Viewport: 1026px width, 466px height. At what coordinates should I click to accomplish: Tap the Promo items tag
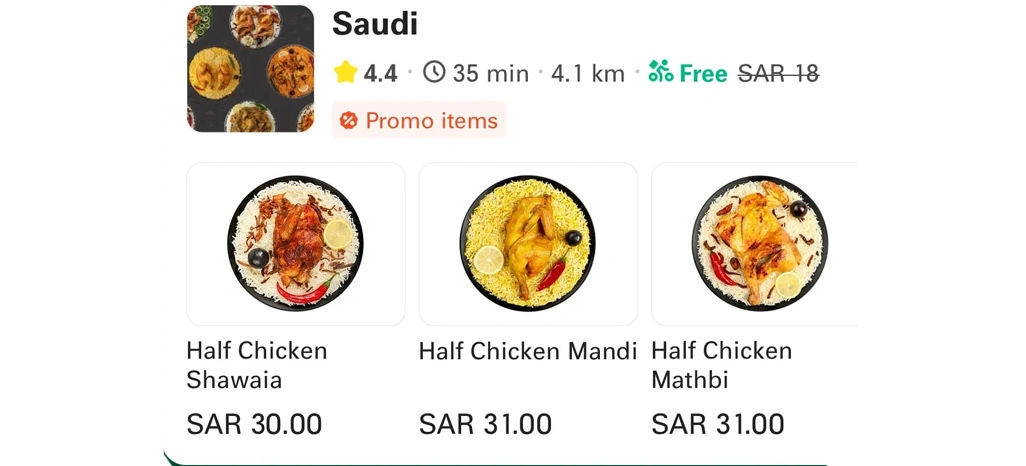tap(419, 121)
